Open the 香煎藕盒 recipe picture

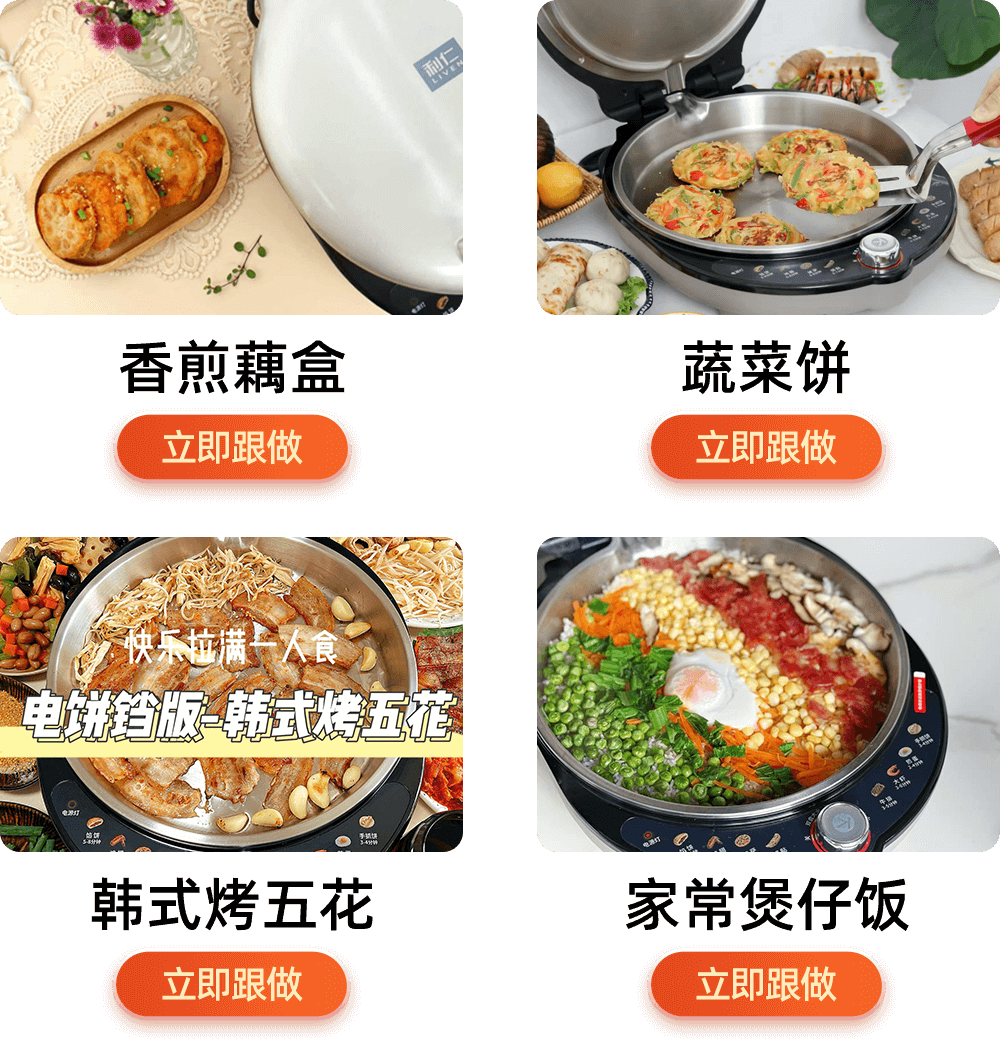click(231, 157)
